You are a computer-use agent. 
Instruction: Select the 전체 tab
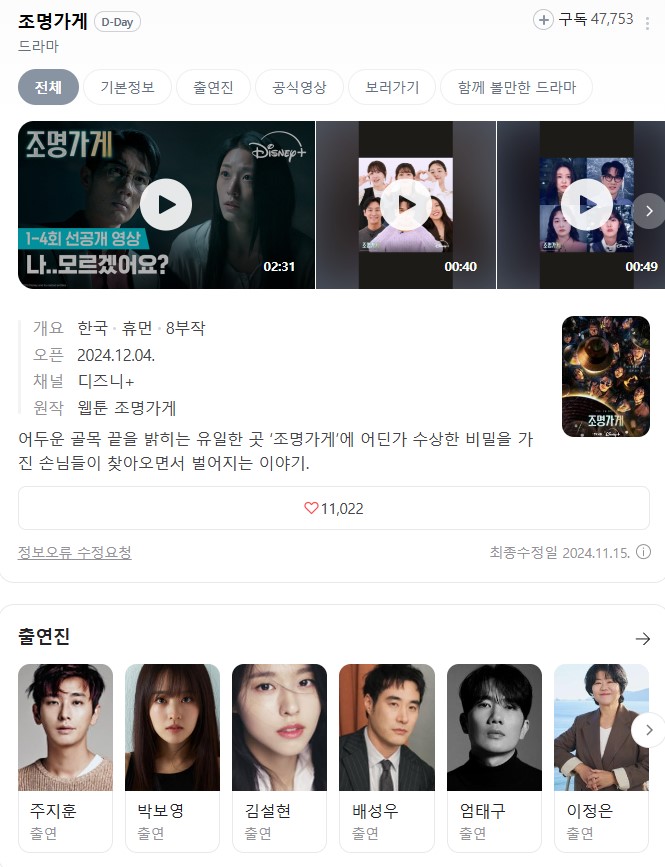pyautogui.click(x=48, y=87)
